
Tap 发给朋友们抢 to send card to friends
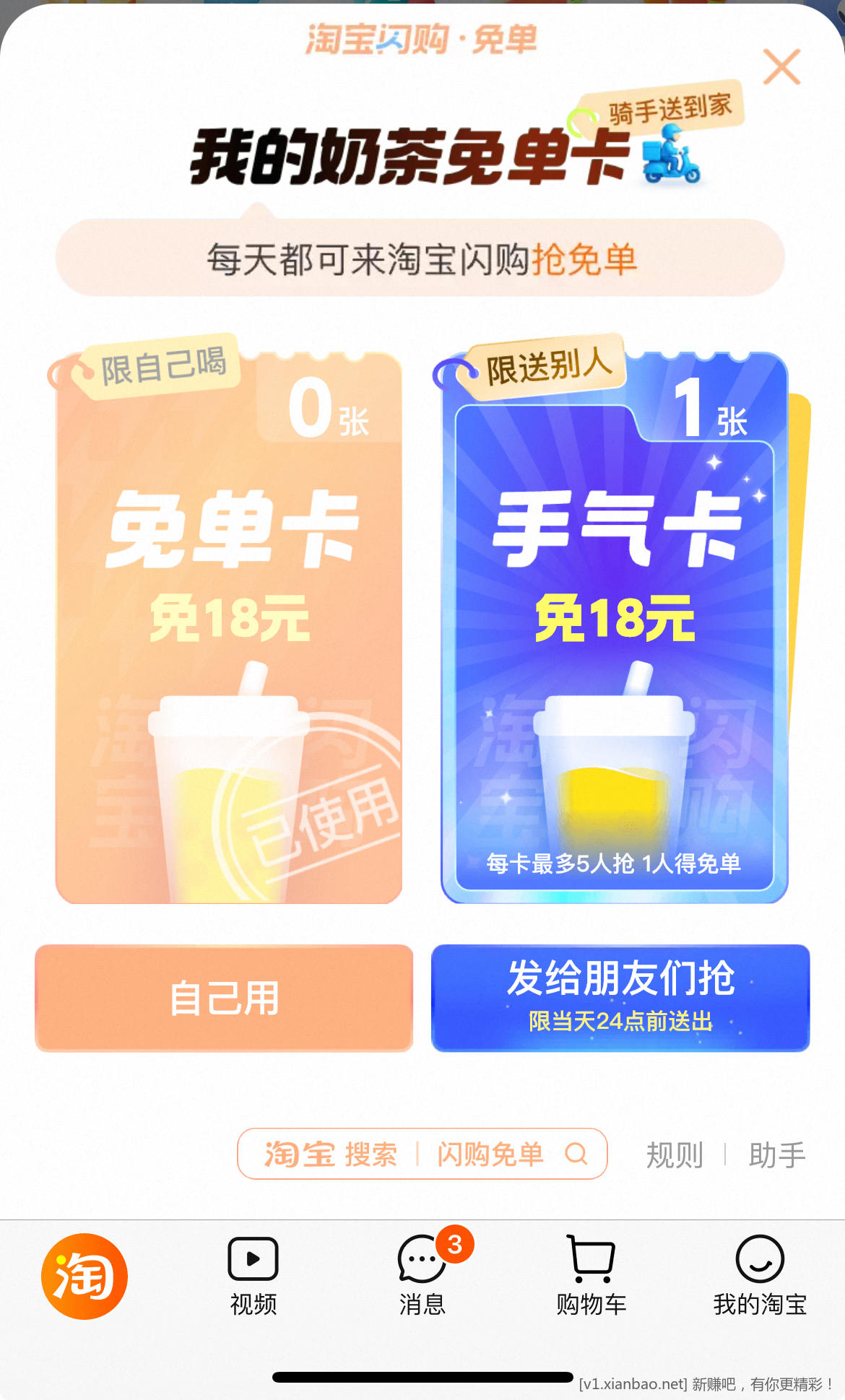(x=620, y=998)
